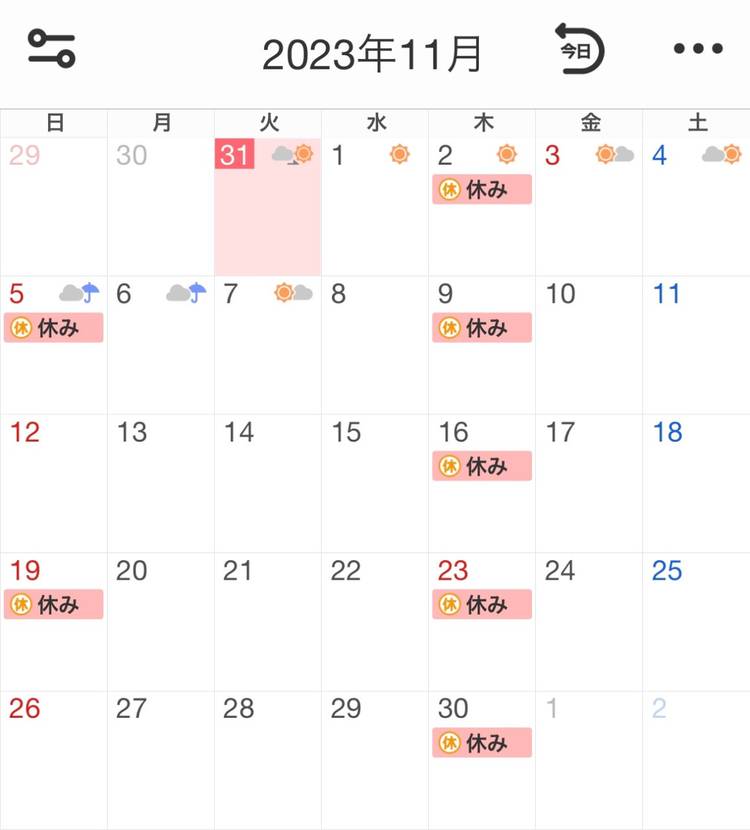Choose Saturday November 25

pyautogui.click(x=696, y=621)
